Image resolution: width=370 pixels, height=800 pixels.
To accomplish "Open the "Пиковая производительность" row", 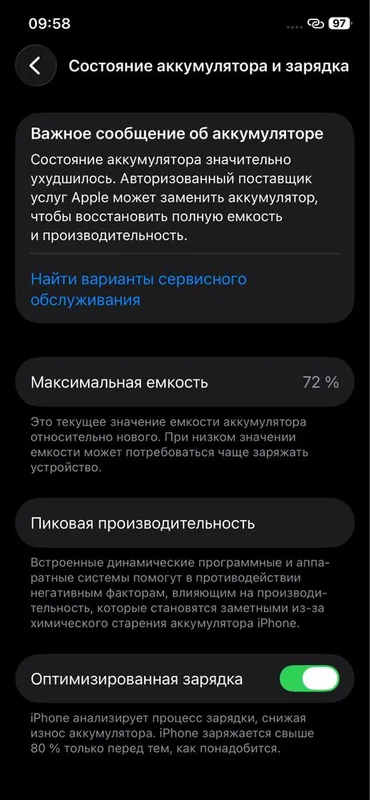I will (185, 523).
